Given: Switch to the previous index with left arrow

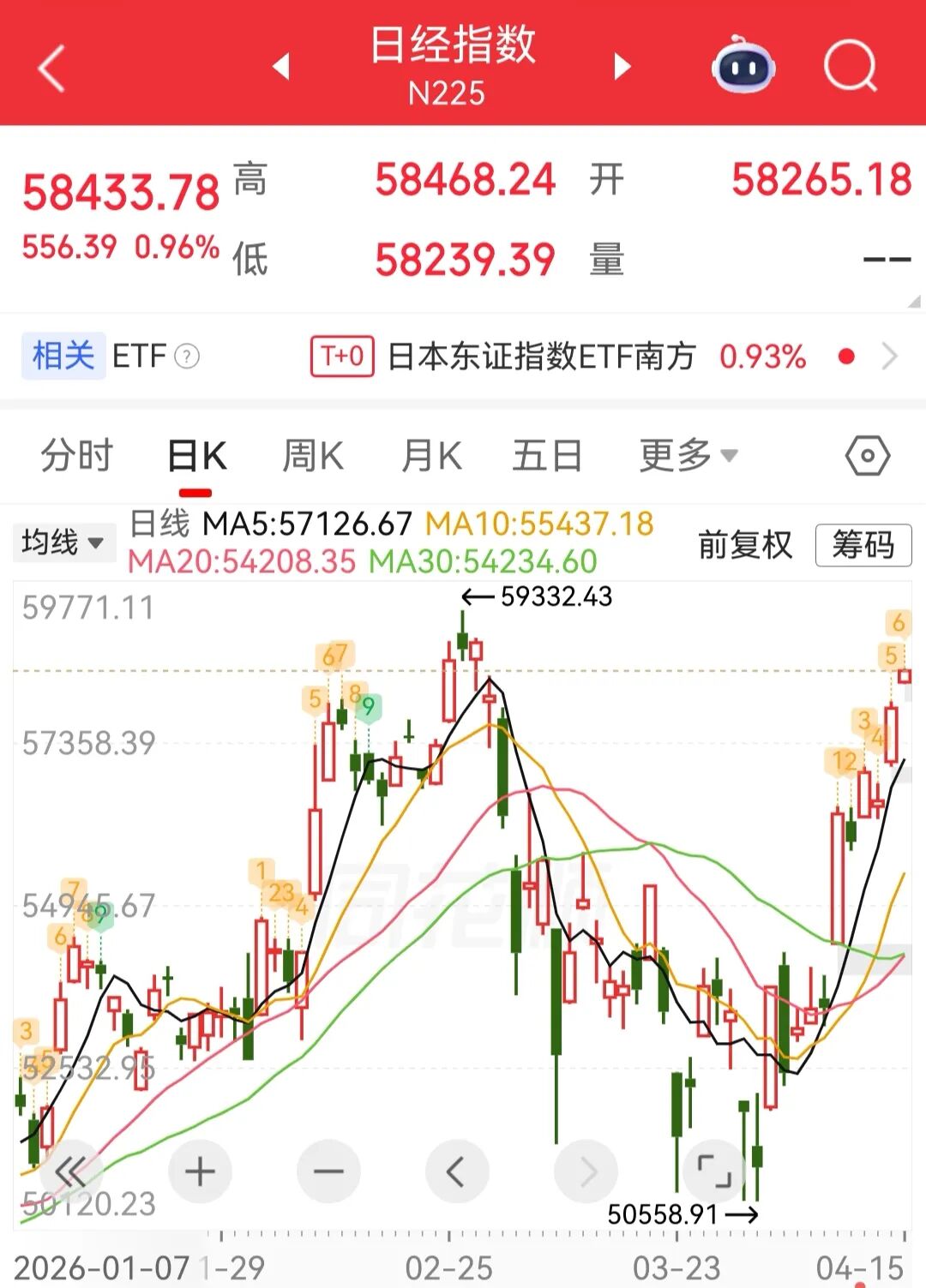Looking at the screenshot, I should coord(281,67).
